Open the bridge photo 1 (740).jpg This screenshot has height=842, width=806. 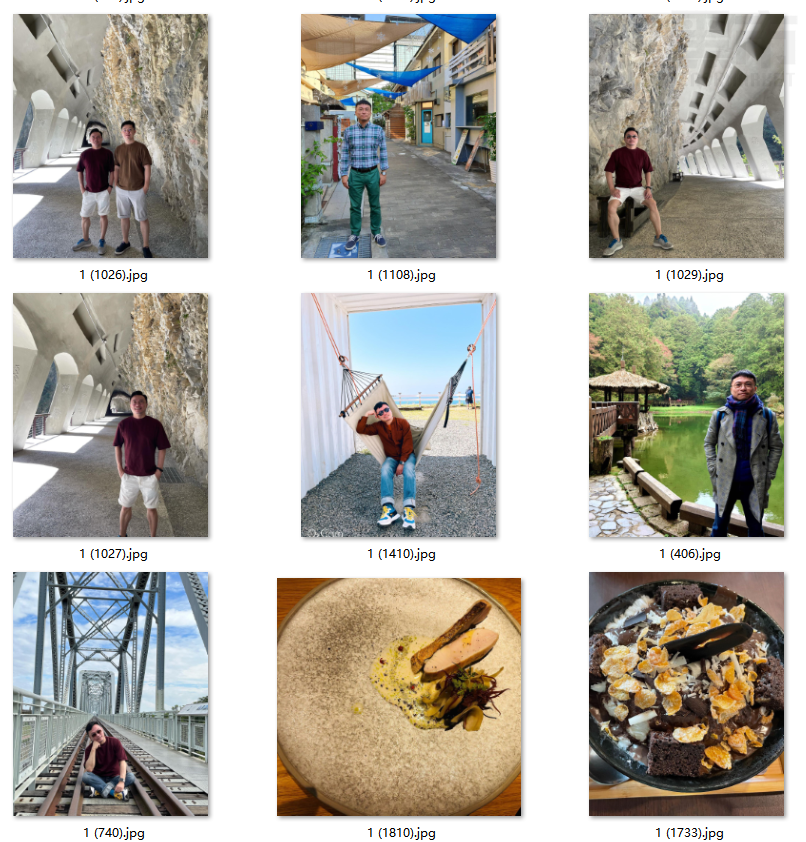(110, 694)
